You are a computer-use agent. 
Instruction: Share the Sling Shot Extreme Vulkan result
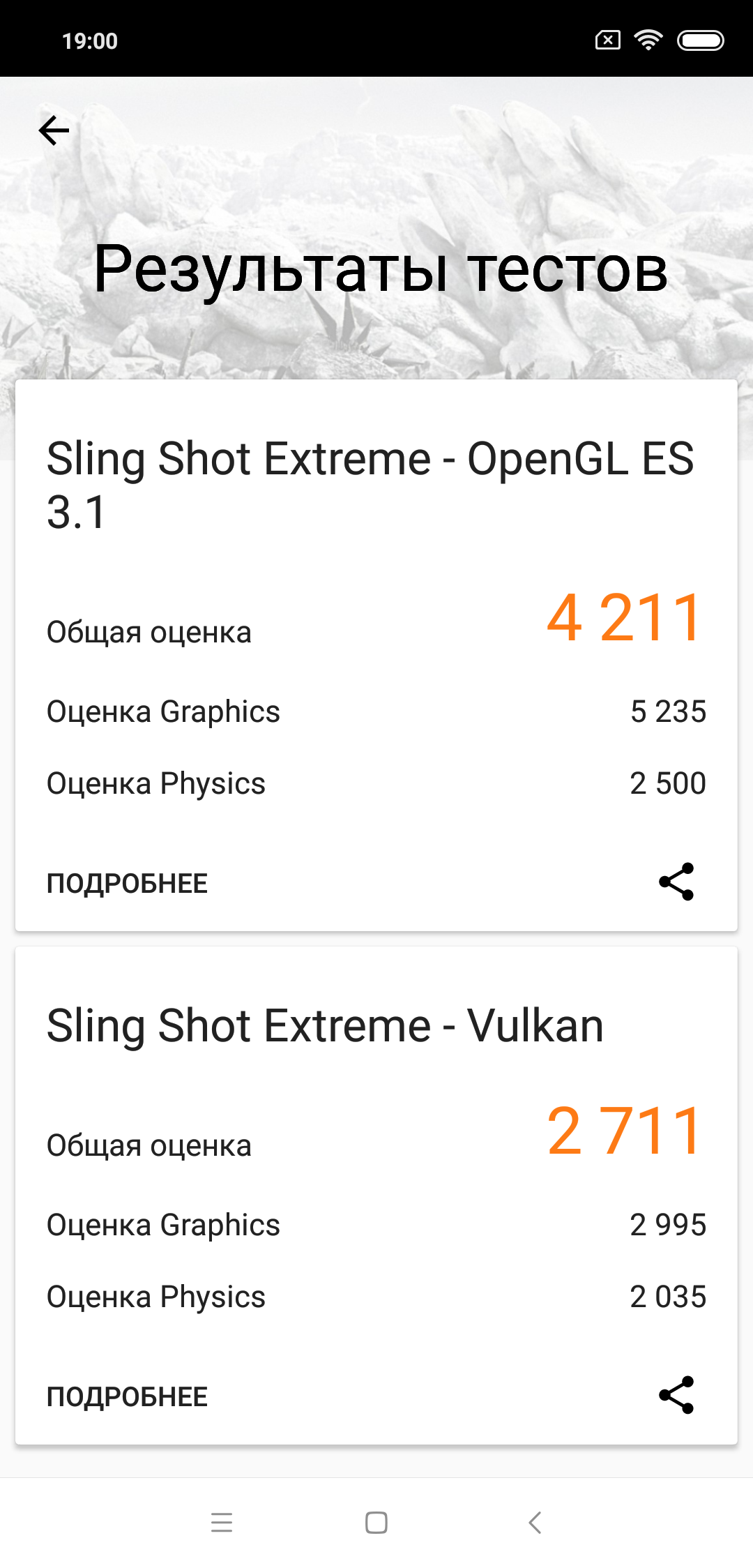tap(676, 1395)
